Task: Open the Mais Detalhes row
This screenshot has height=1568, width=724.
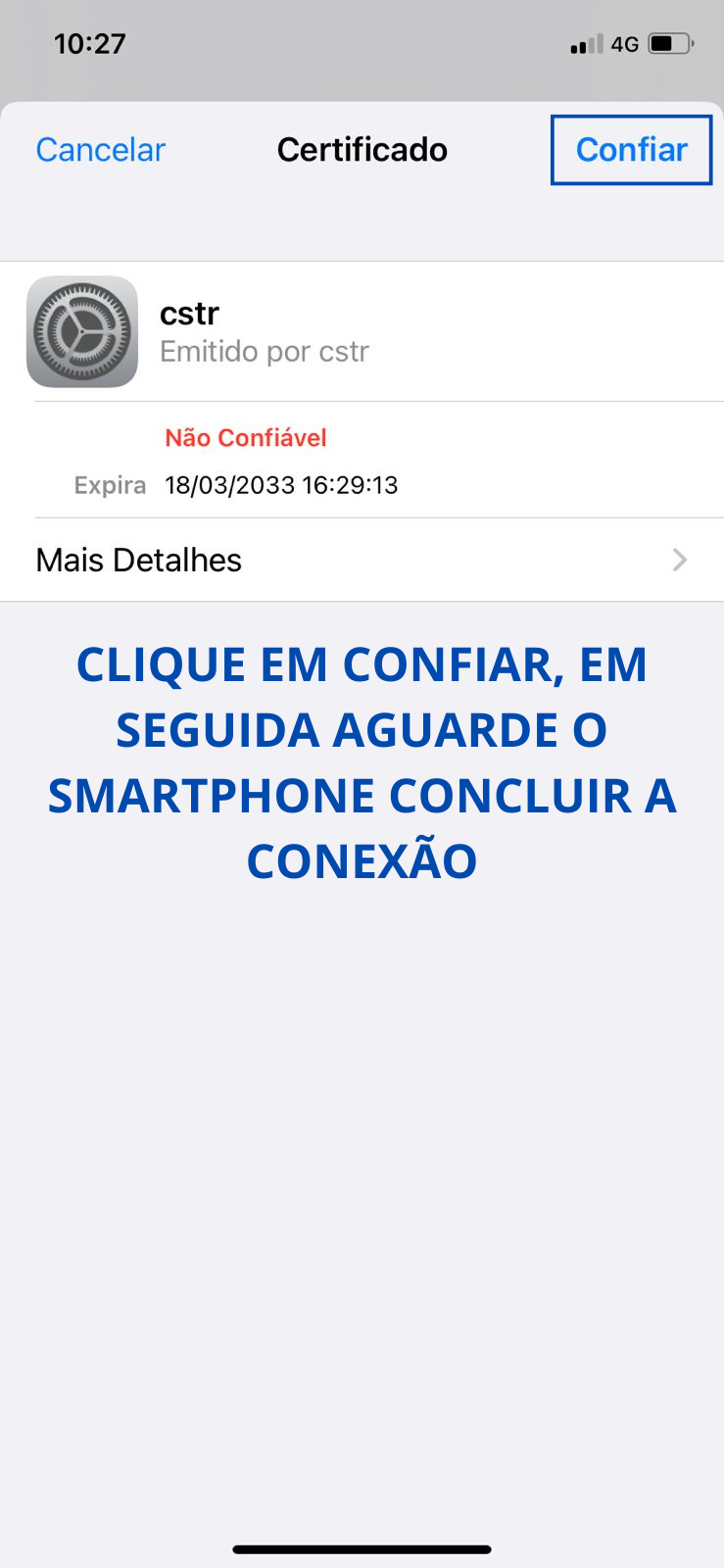Action: (362, 560)
